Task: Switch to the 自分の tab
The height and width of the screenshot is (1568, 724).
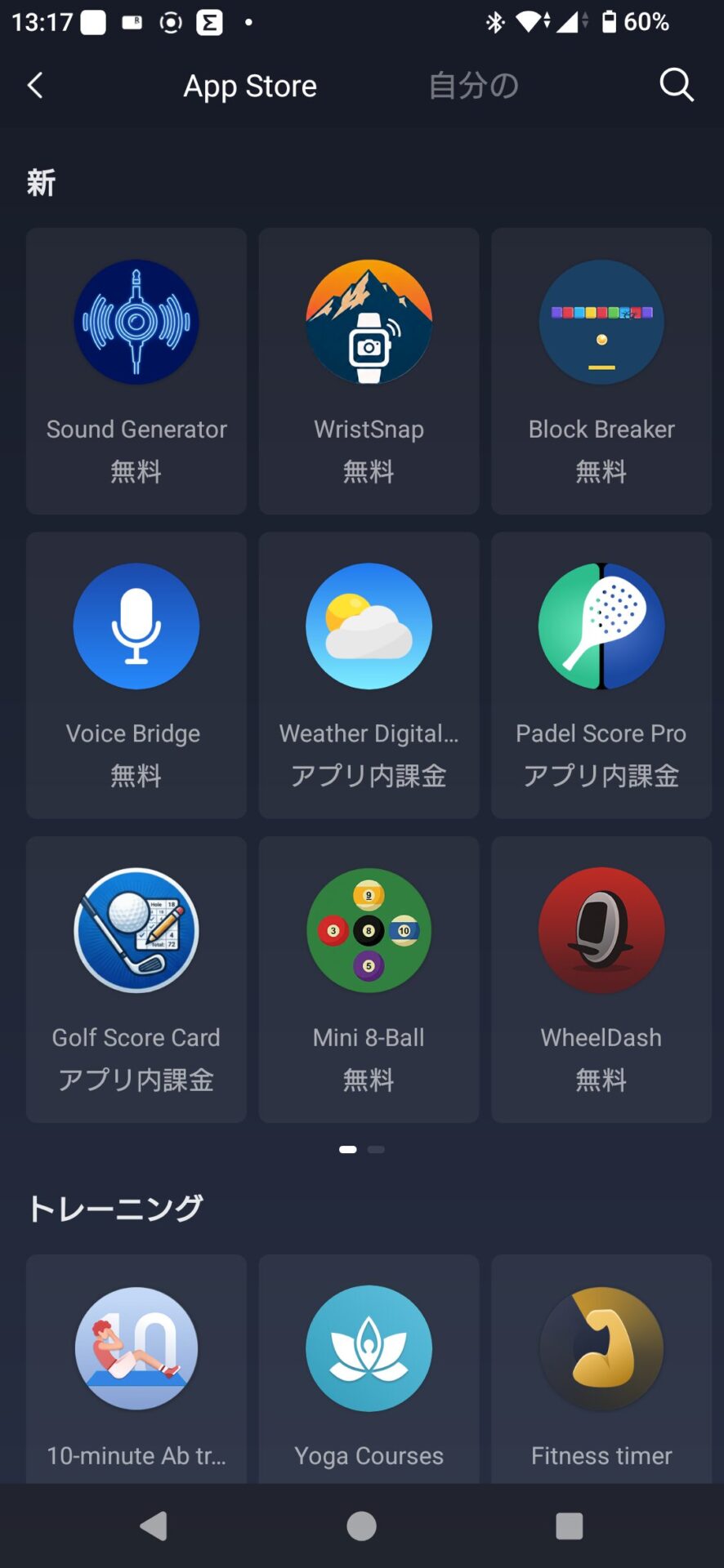Action: 473,86
